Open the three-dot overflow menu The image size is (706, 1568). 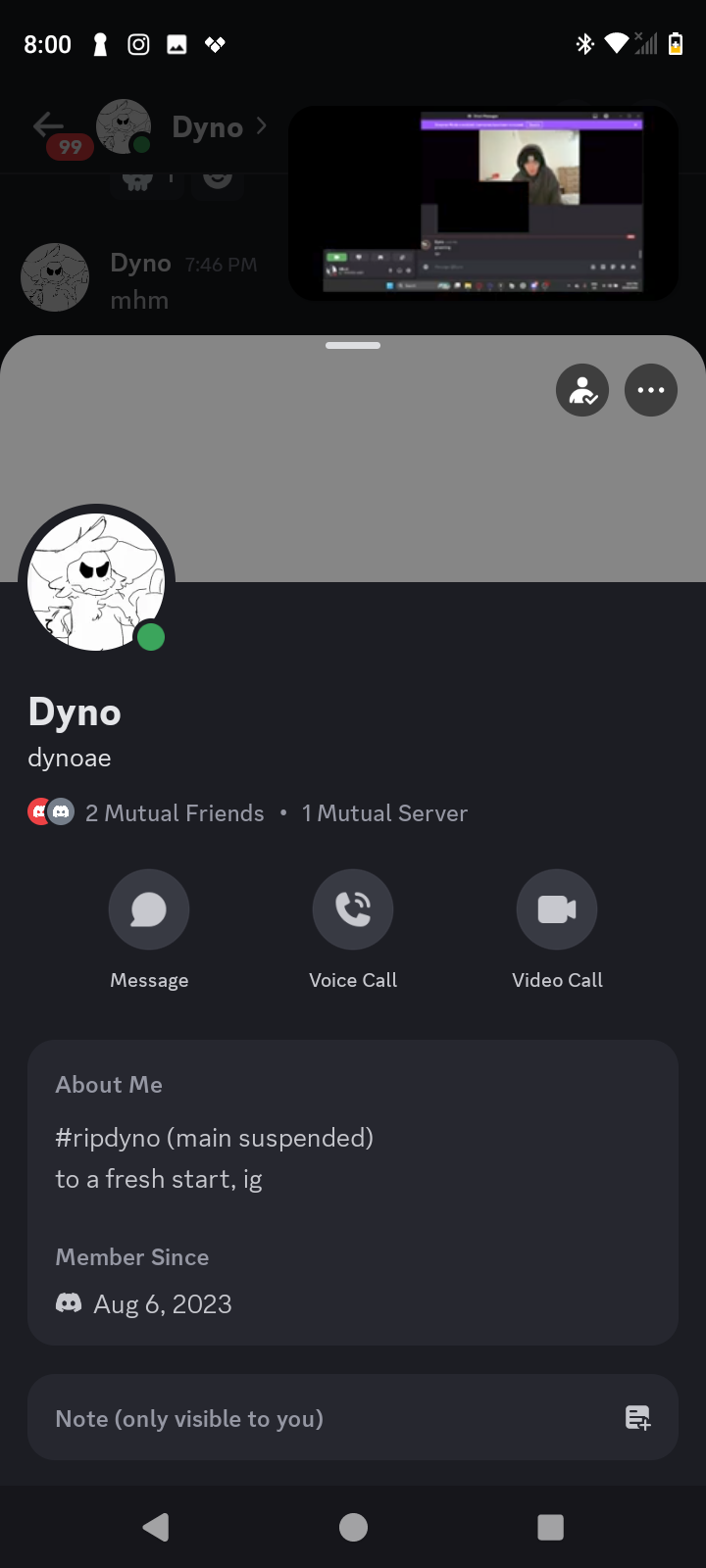pos(651,390)
